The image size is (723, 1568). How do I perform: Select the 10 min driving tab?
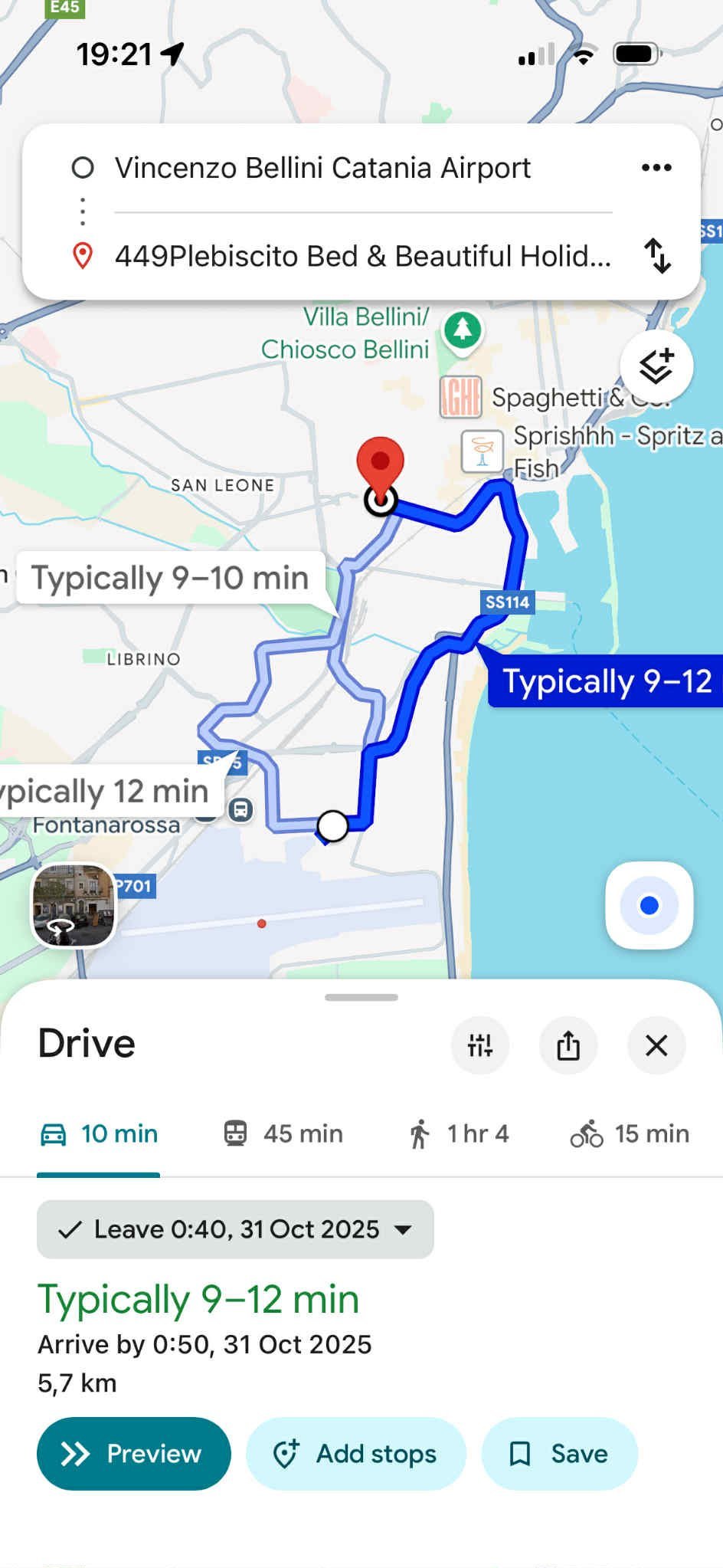coord(99,1133)
